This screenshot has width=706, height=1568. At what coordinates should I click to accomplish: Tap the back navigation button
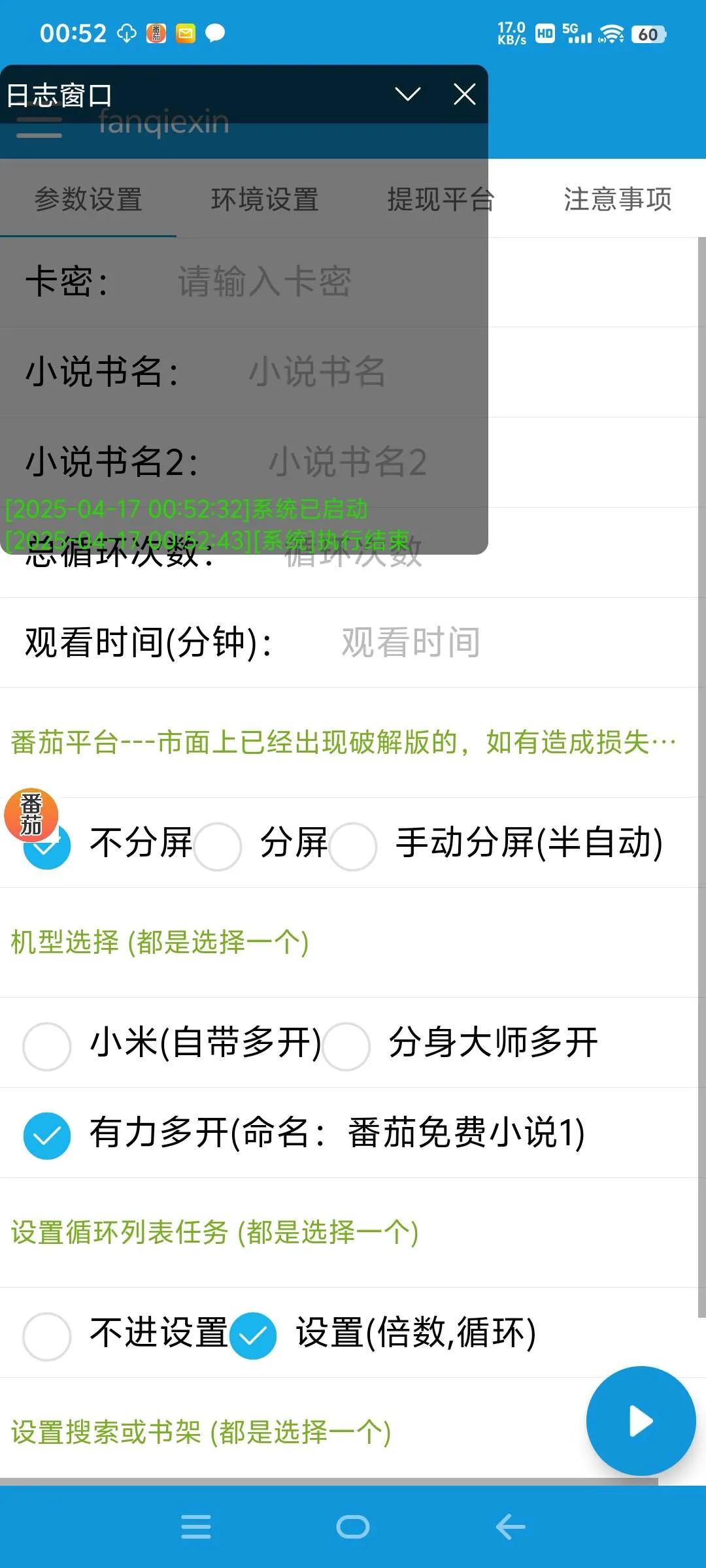pyautogui.click(x=511, y=1527)
